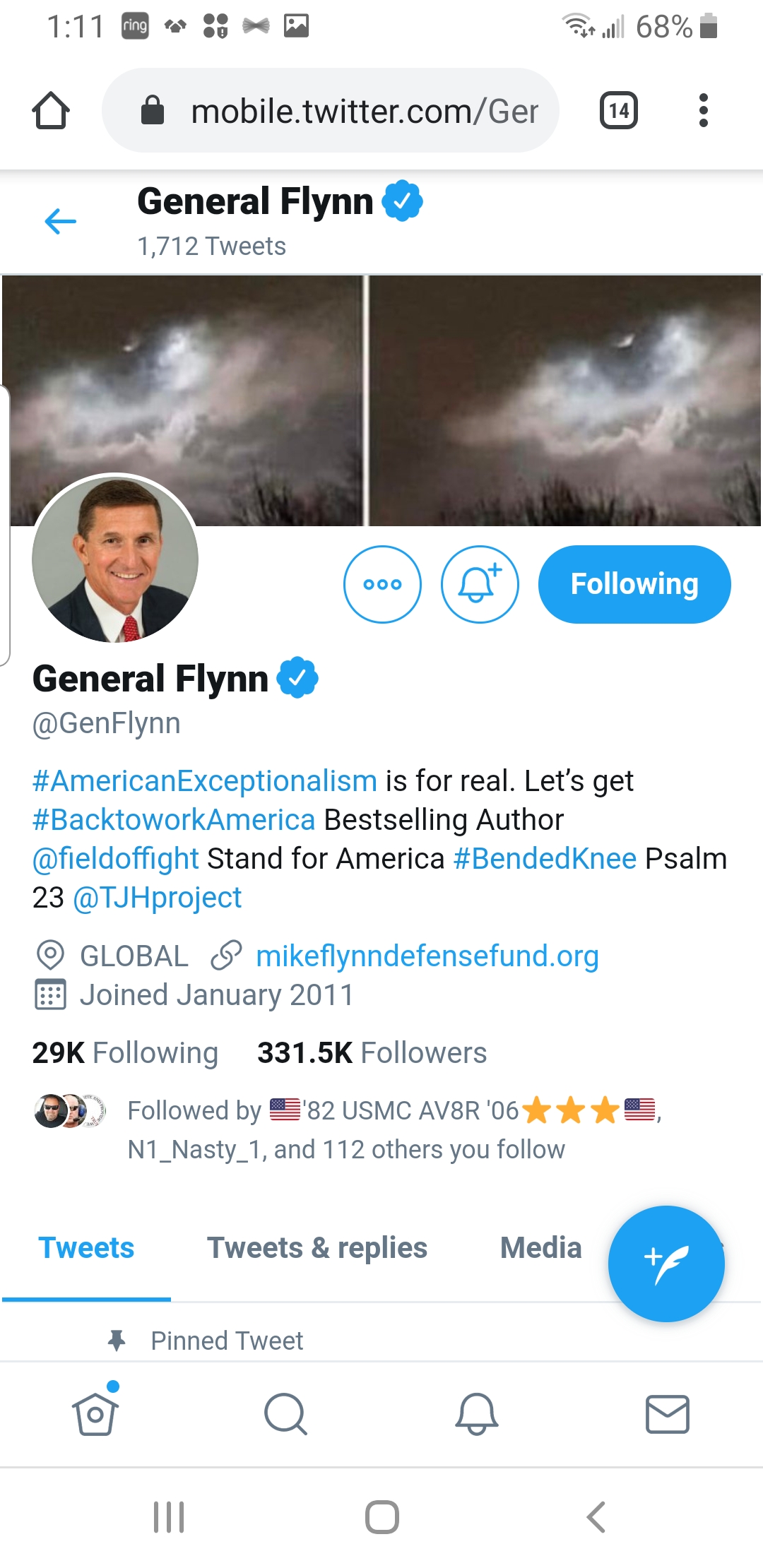The height and width of the screenshot is (1568, 763).
Task: Open the browser home page
Action: [51, 110]
